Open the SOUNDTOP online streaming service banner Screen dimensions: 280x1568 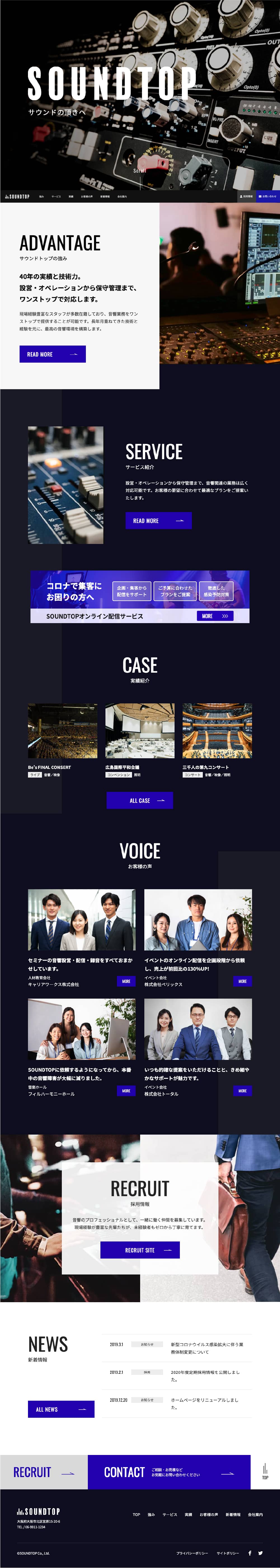(x=140, y=597)
